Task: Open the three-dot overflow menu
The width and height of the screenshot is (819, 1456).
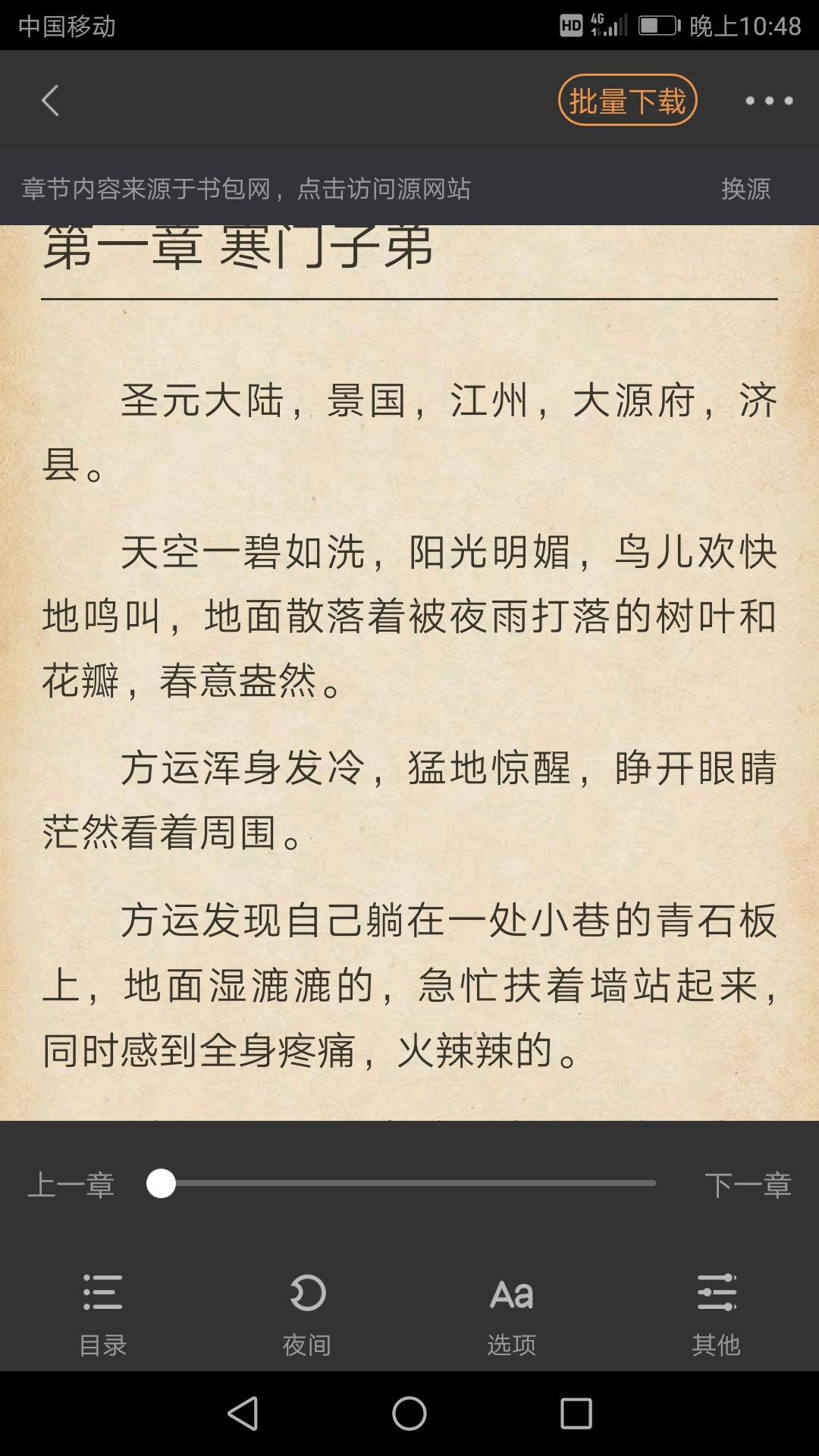Action: coord(769,101)
